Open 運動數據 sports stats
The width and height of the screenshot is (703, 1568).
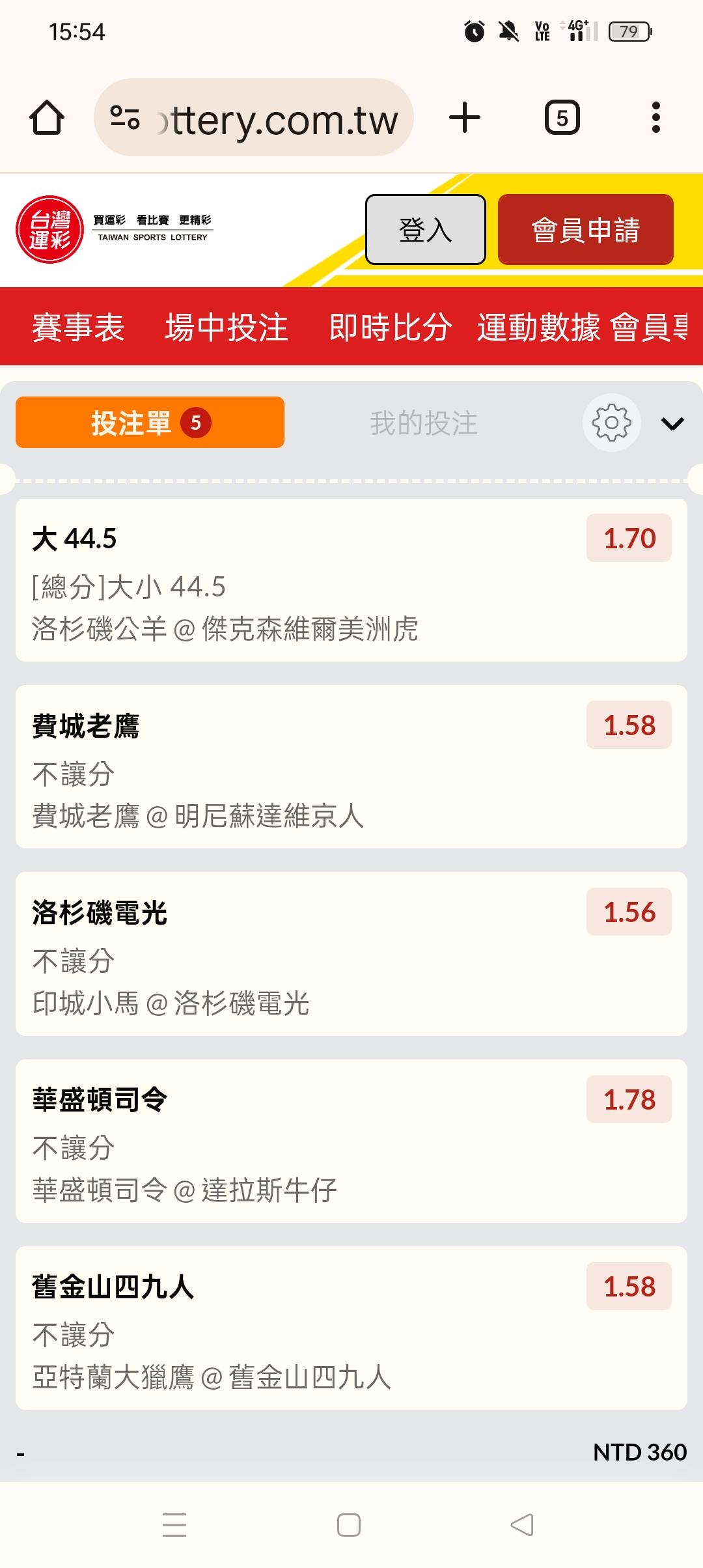(x=538, y=327)
